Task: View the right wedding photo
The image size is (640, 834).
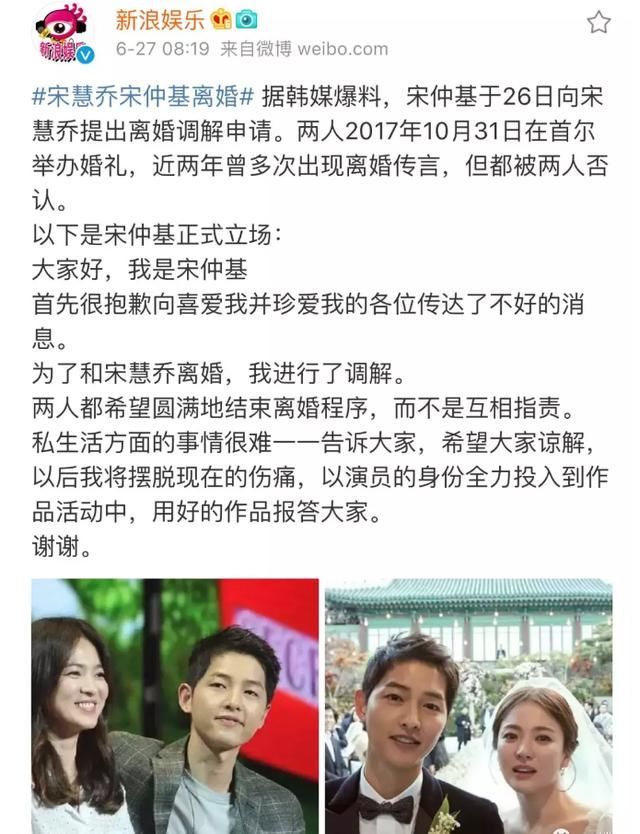Action: click(x=467, y=705)
